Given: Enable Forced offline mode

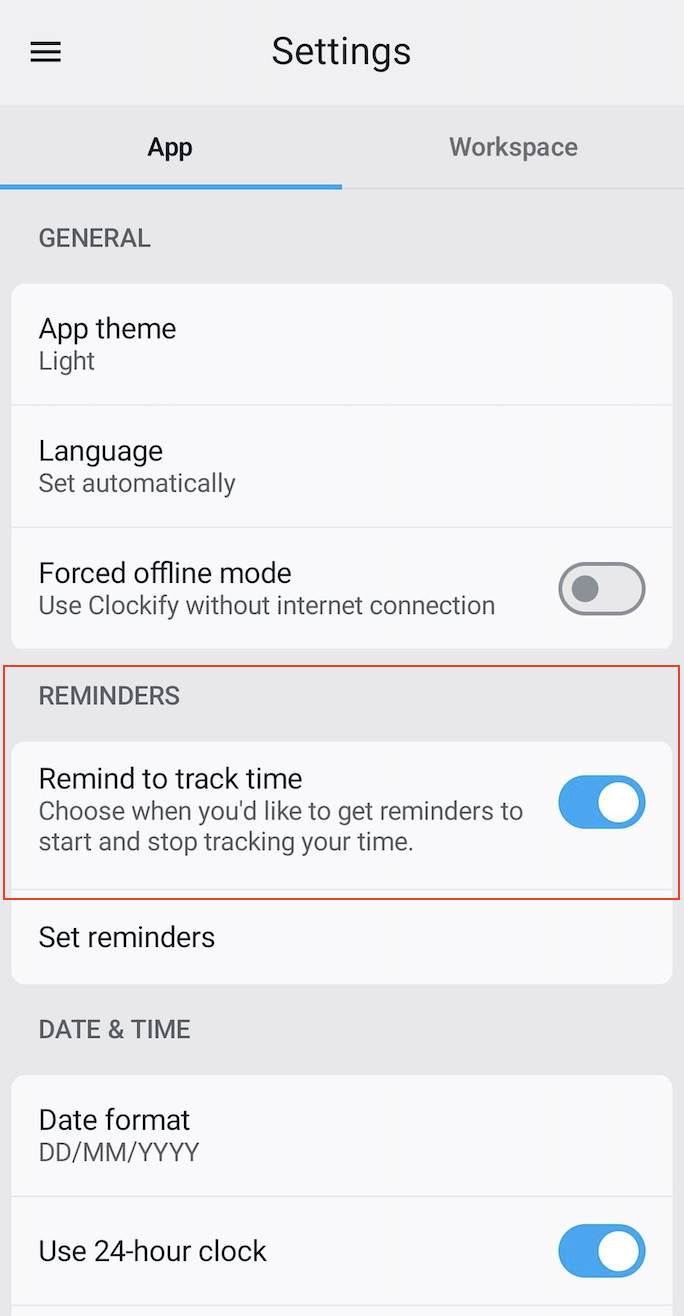Looking at the screenshot, I should click(x=601, y=588).
